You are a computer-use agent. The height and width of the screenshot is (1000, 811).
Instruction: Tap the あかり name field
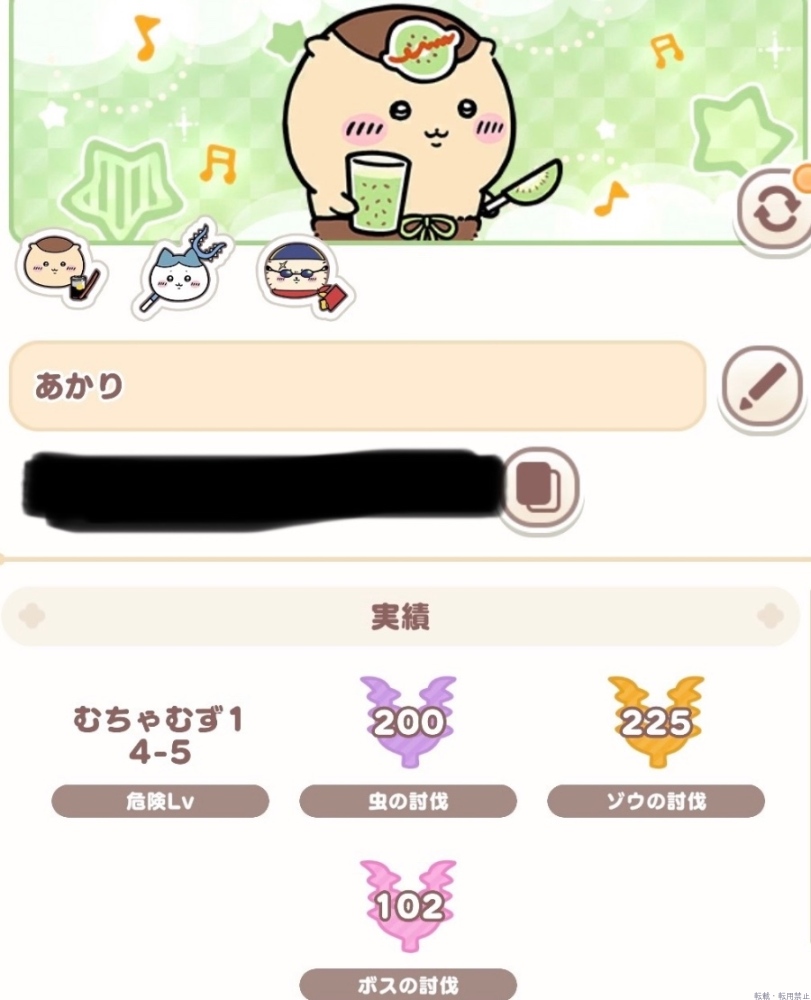point(357,386)
